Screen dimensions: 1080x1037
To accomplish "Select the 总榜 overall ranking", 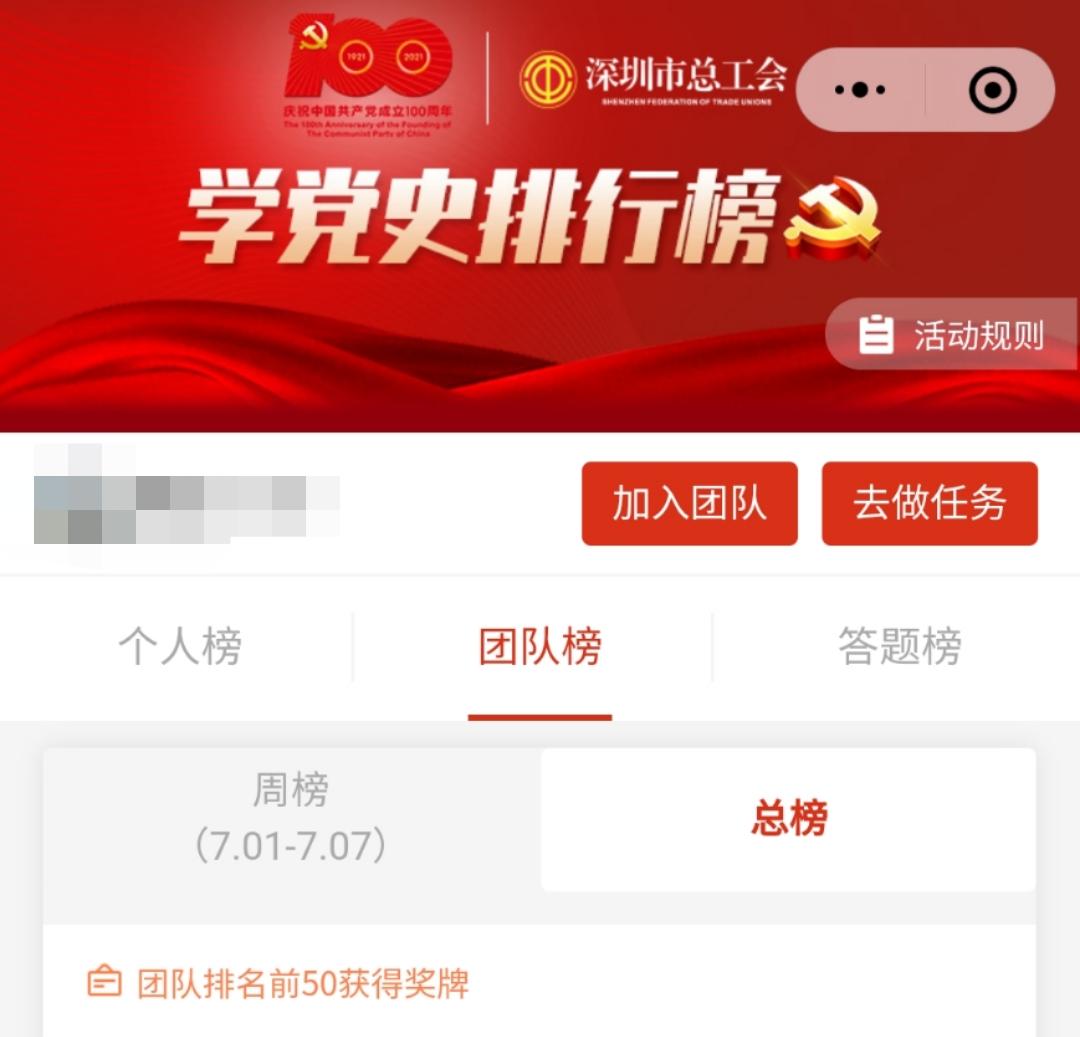I will pos(788,819).
